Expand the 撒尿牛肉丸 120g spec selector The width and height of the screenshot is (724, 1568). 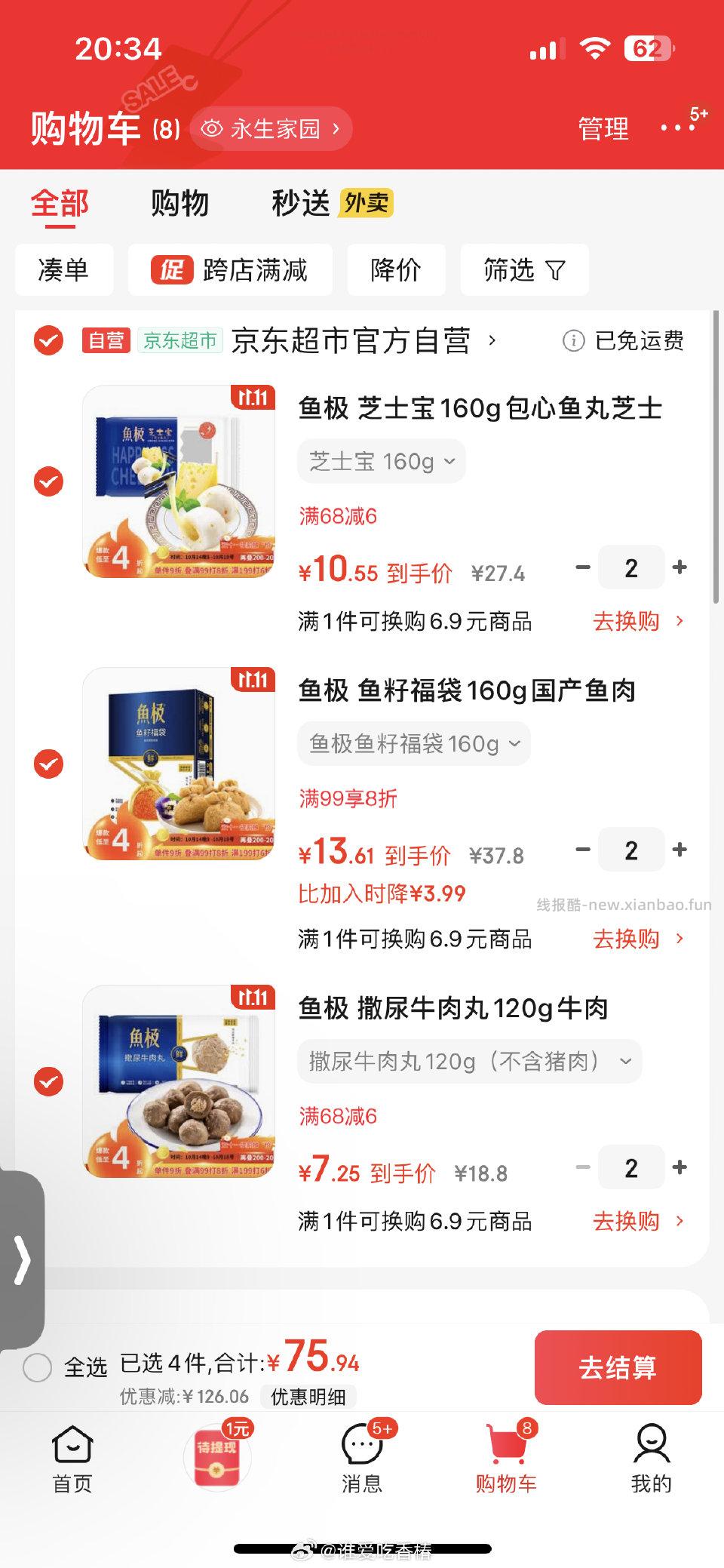click(469, 1061)
